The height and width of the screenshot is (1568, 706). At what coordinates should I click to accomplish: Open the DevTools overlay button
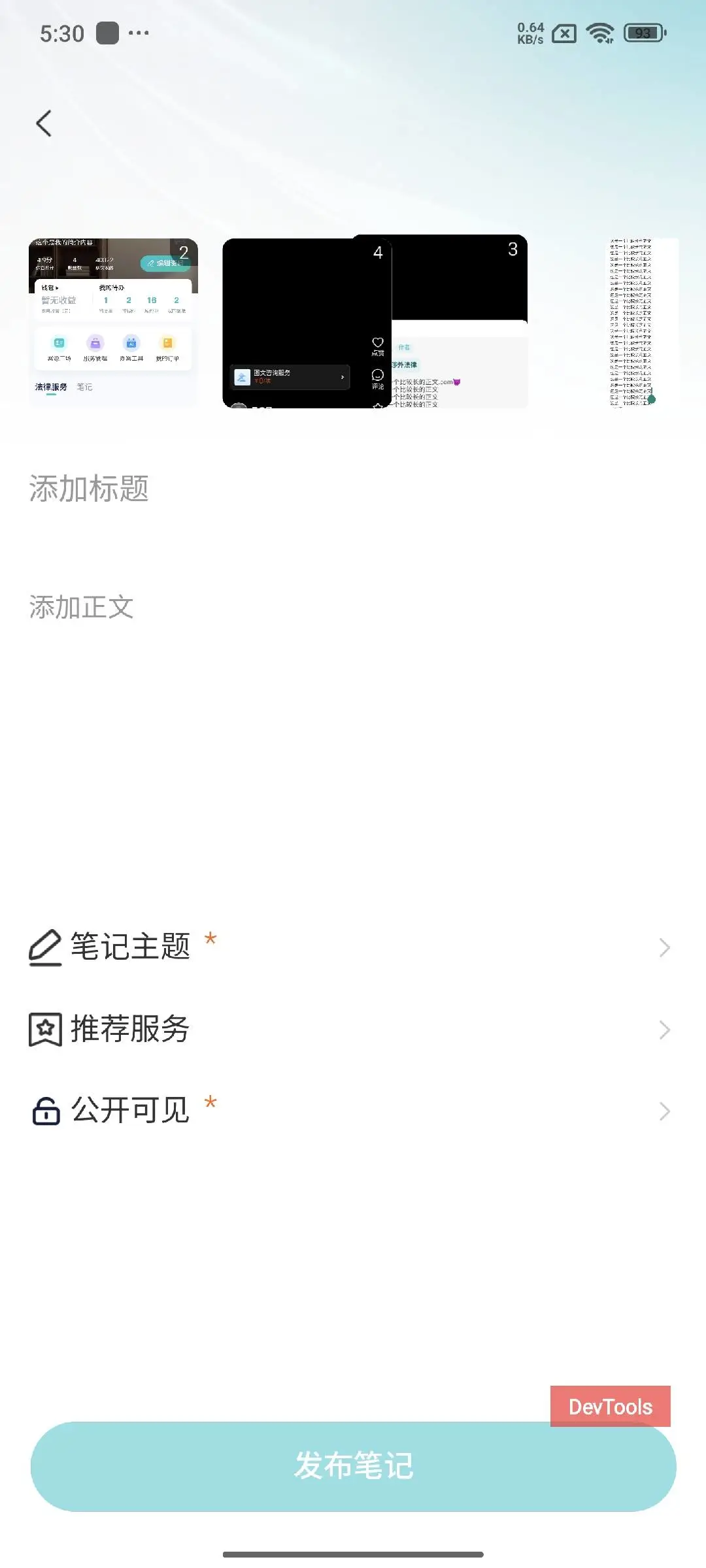pyautogui.click(x=610, y=1406)
